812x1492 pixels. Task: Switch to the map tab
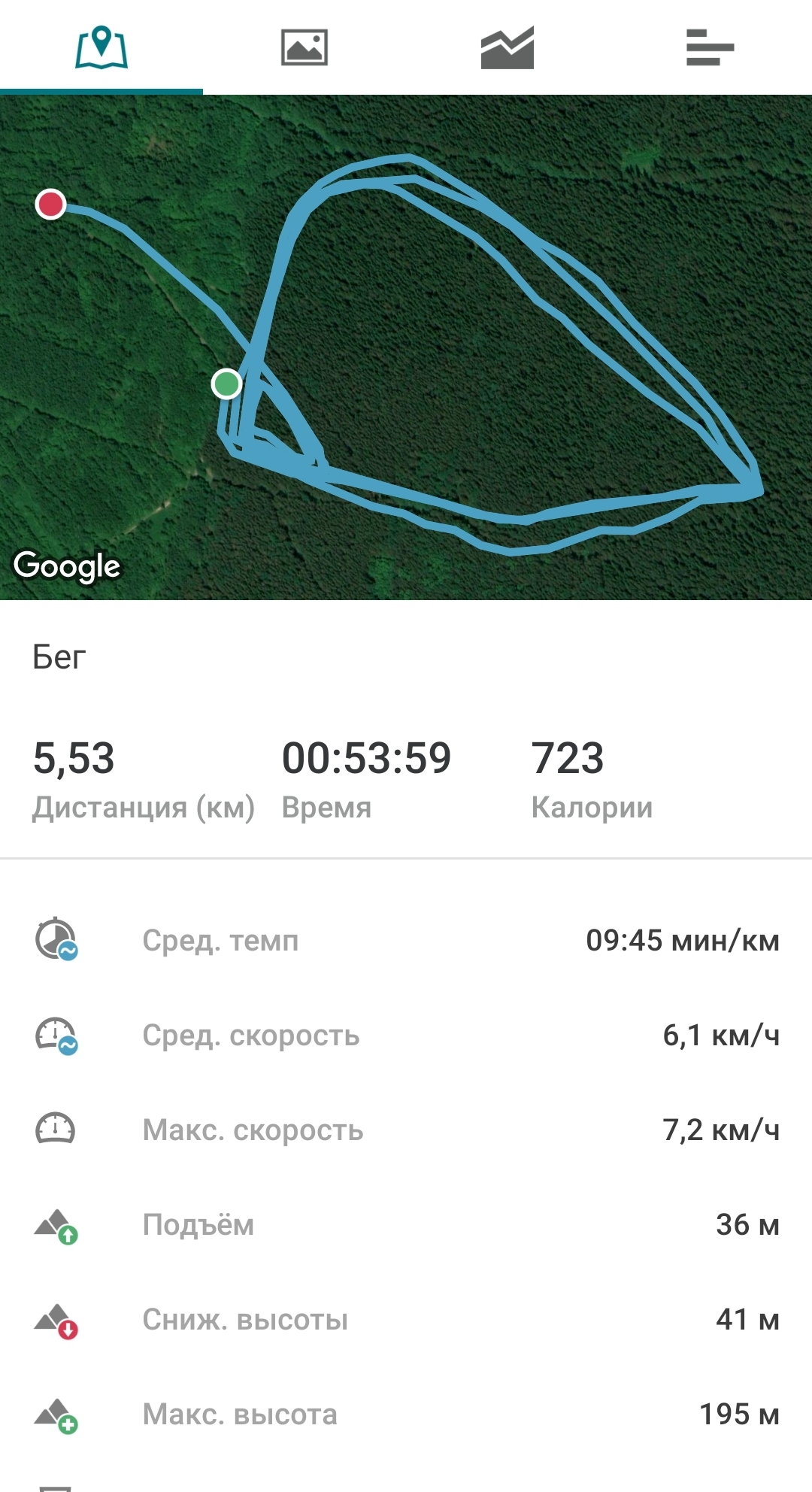[101, 47]
